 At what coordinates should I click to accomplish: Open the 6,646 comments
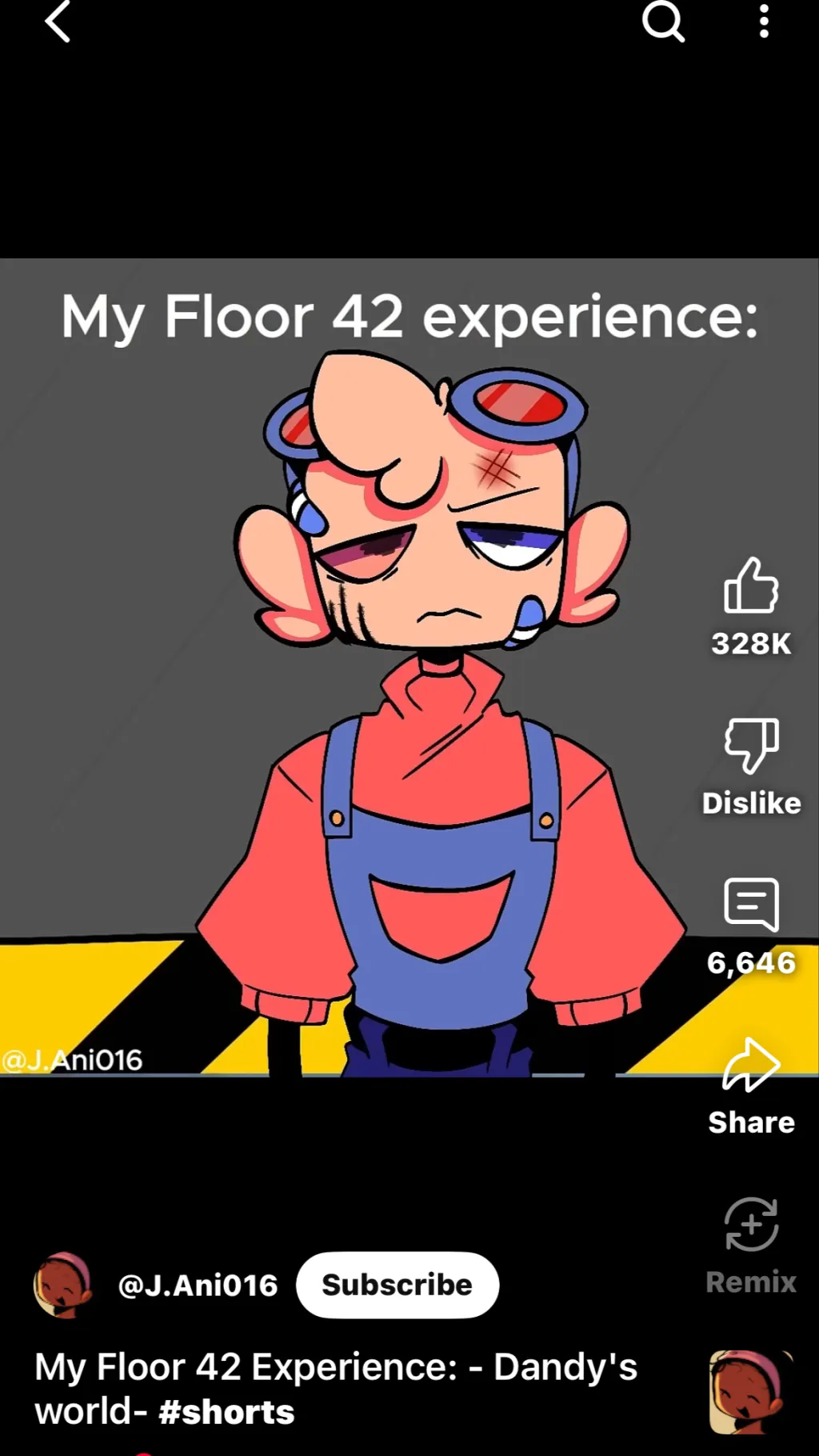(x=750, y=906)
